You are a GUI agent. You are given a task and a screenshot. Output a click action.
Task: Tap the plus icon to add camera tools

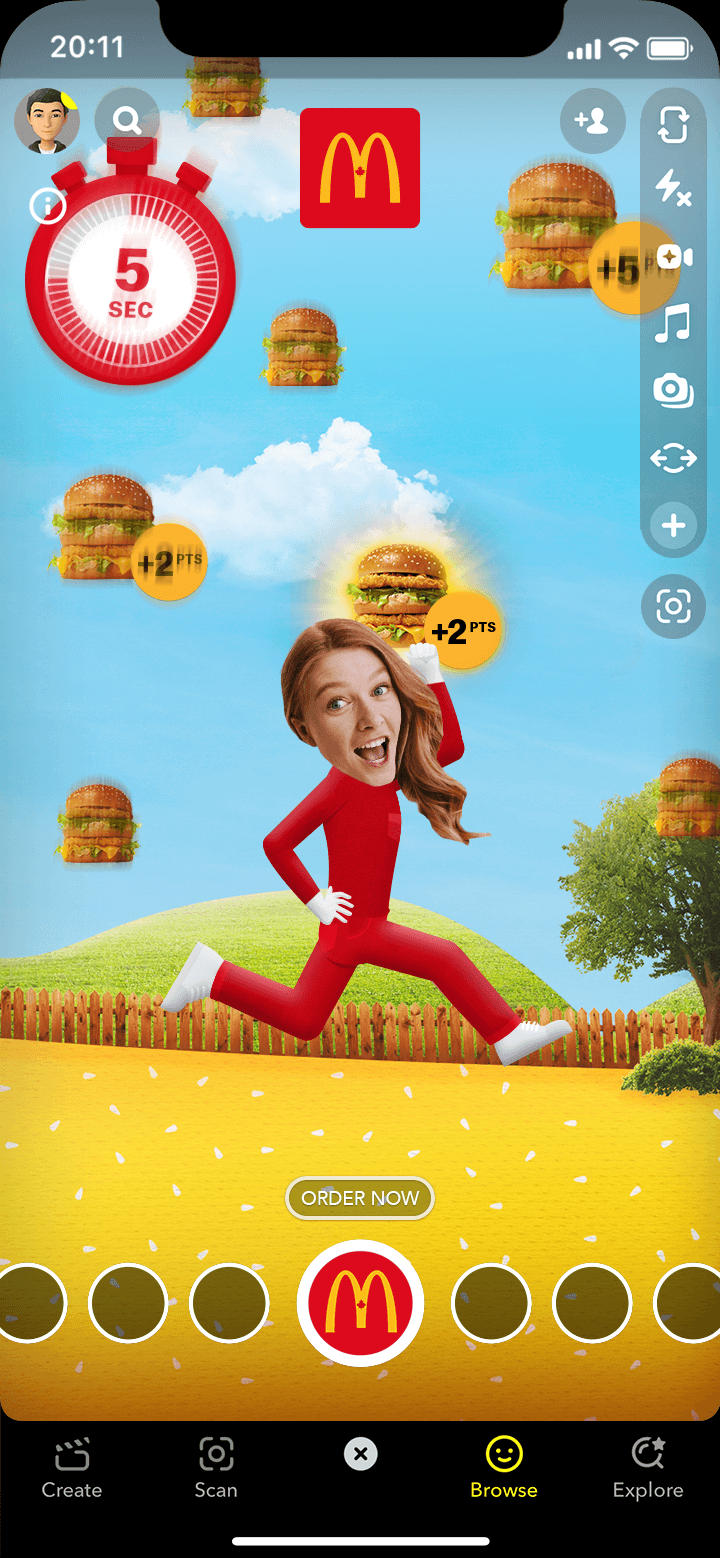(x=673, y=526)
